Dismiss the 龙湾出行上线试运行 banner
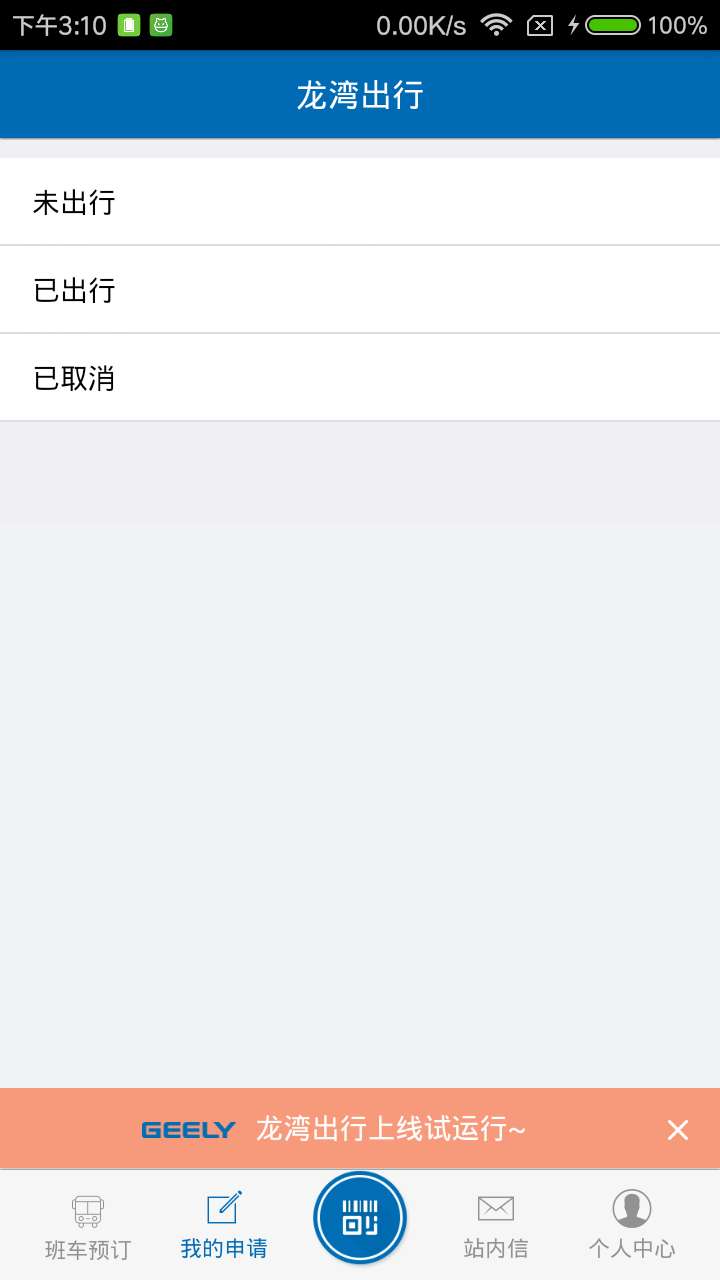Viewport: 720px width, 1280px height. [678, 1130]
